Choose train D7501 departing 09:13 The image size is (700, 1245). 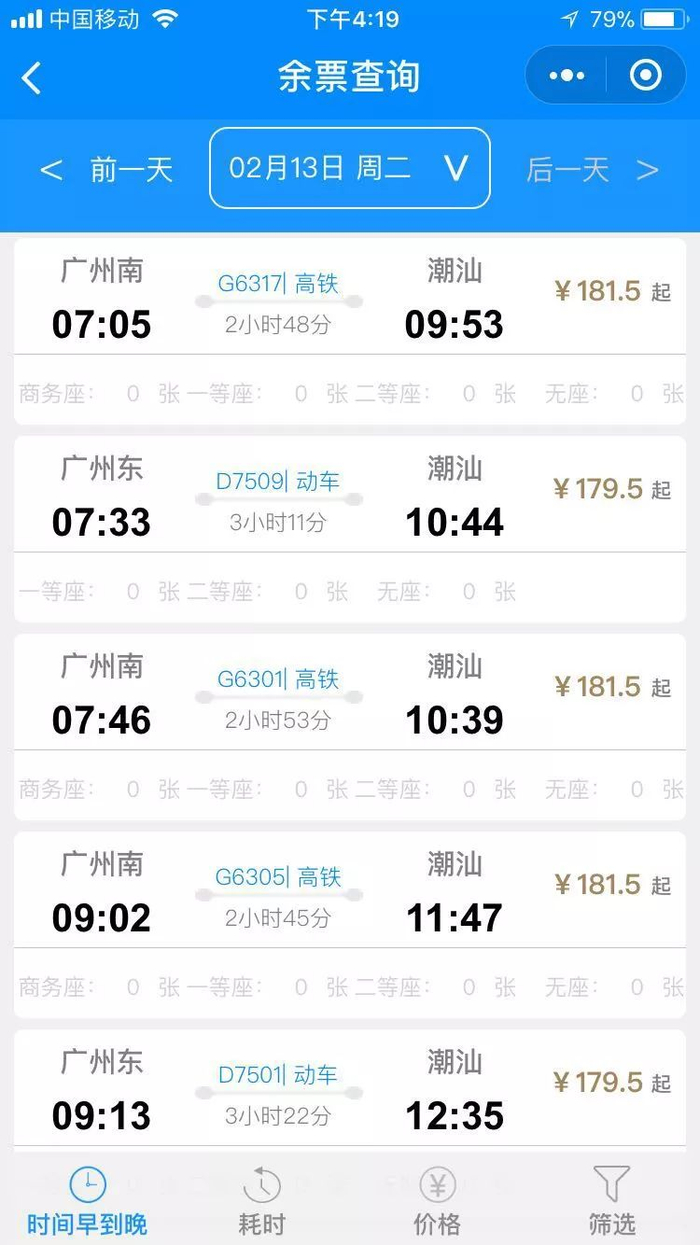pyautogui.click(x=349, y=1090)
